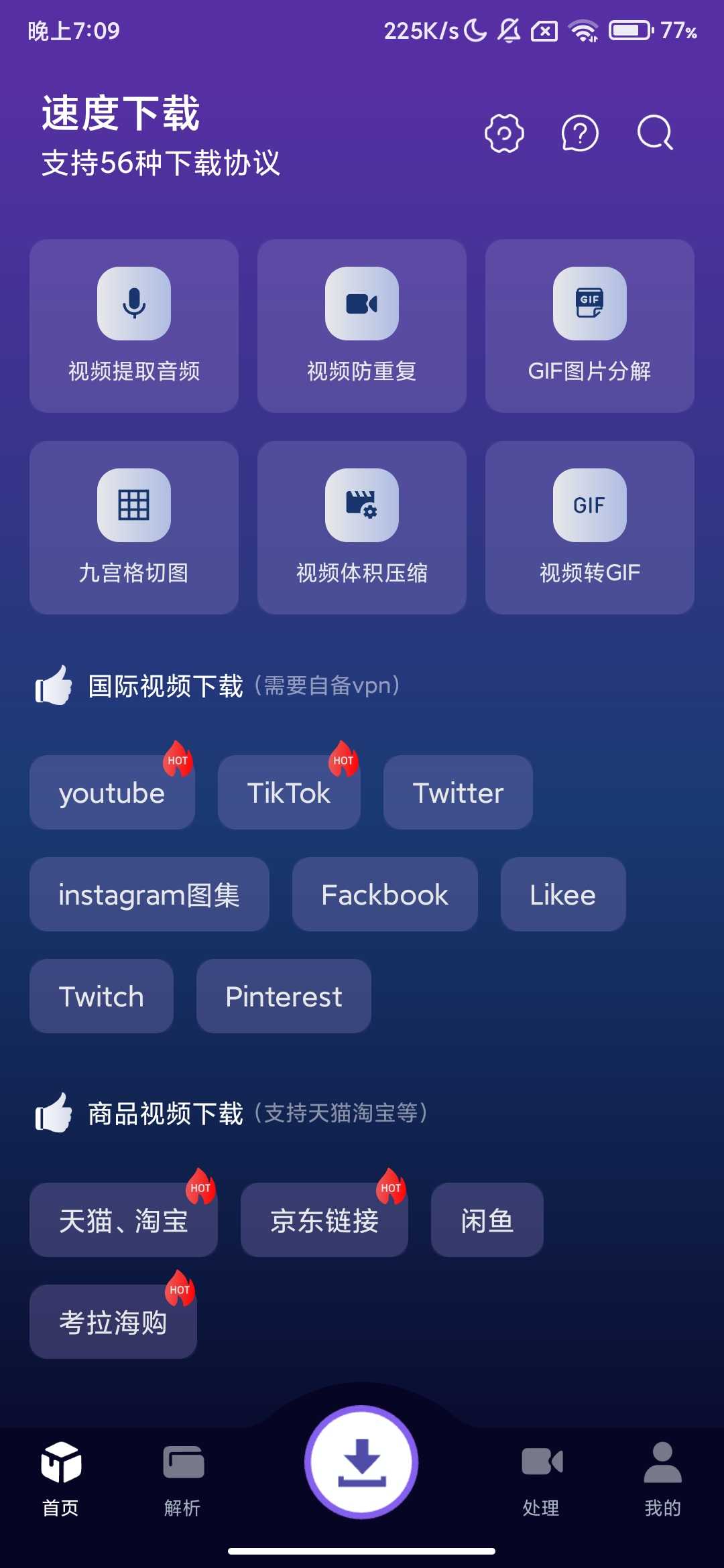
Task: Click the youtube download button
Action: click(x=112, y=792)
